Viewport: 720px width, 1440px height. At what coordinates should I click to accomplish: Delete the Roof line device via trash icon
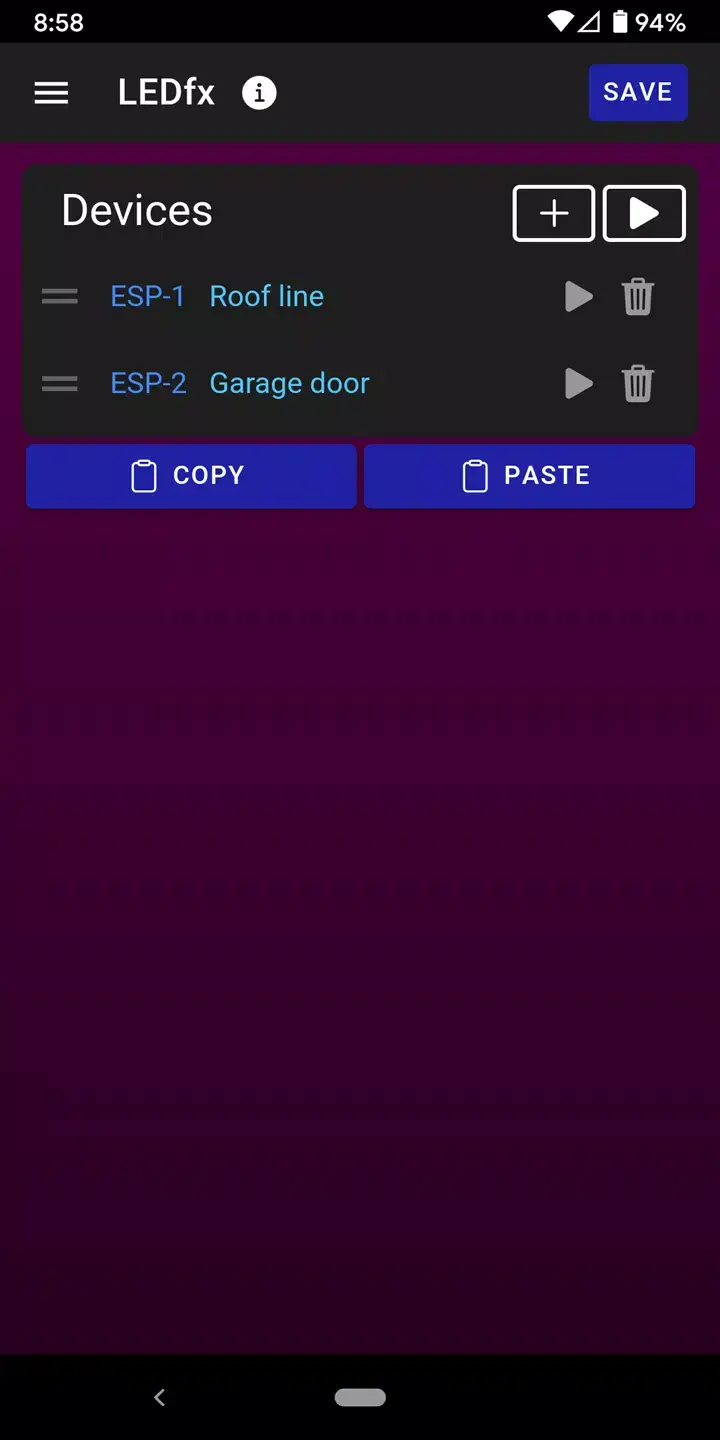pyautogui.click(x=638, y=296)
